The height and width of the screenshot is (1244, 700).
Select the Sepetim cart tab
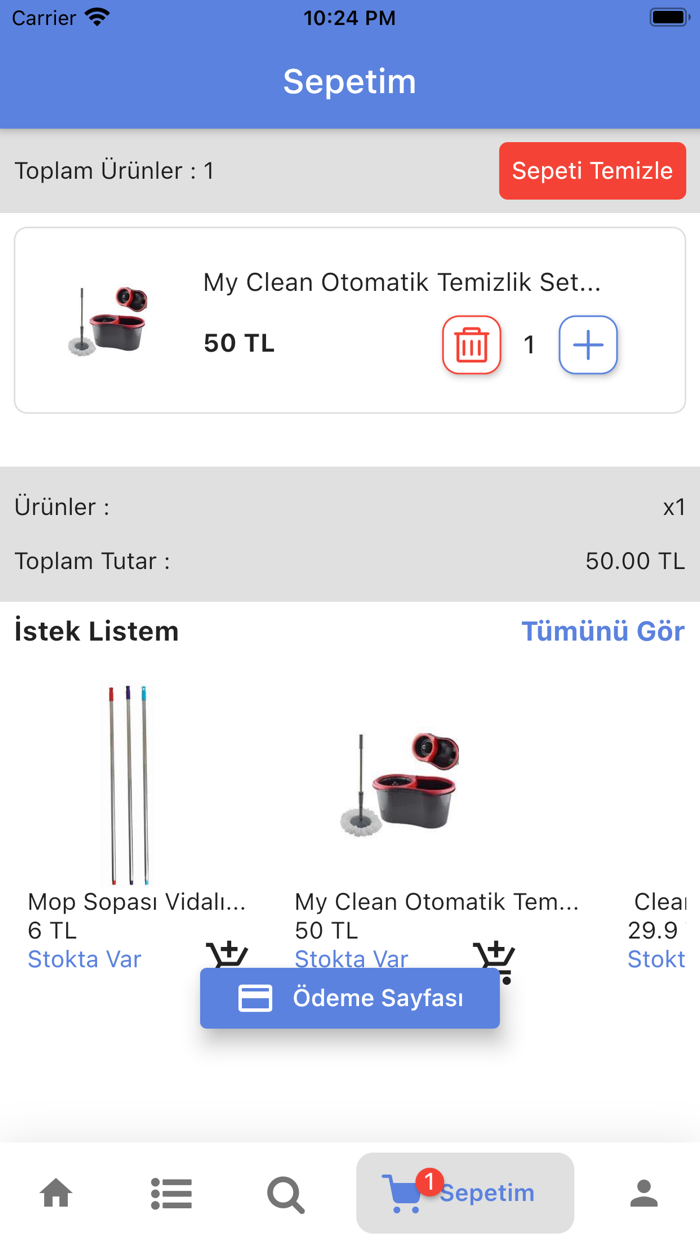pos(465,1193)
